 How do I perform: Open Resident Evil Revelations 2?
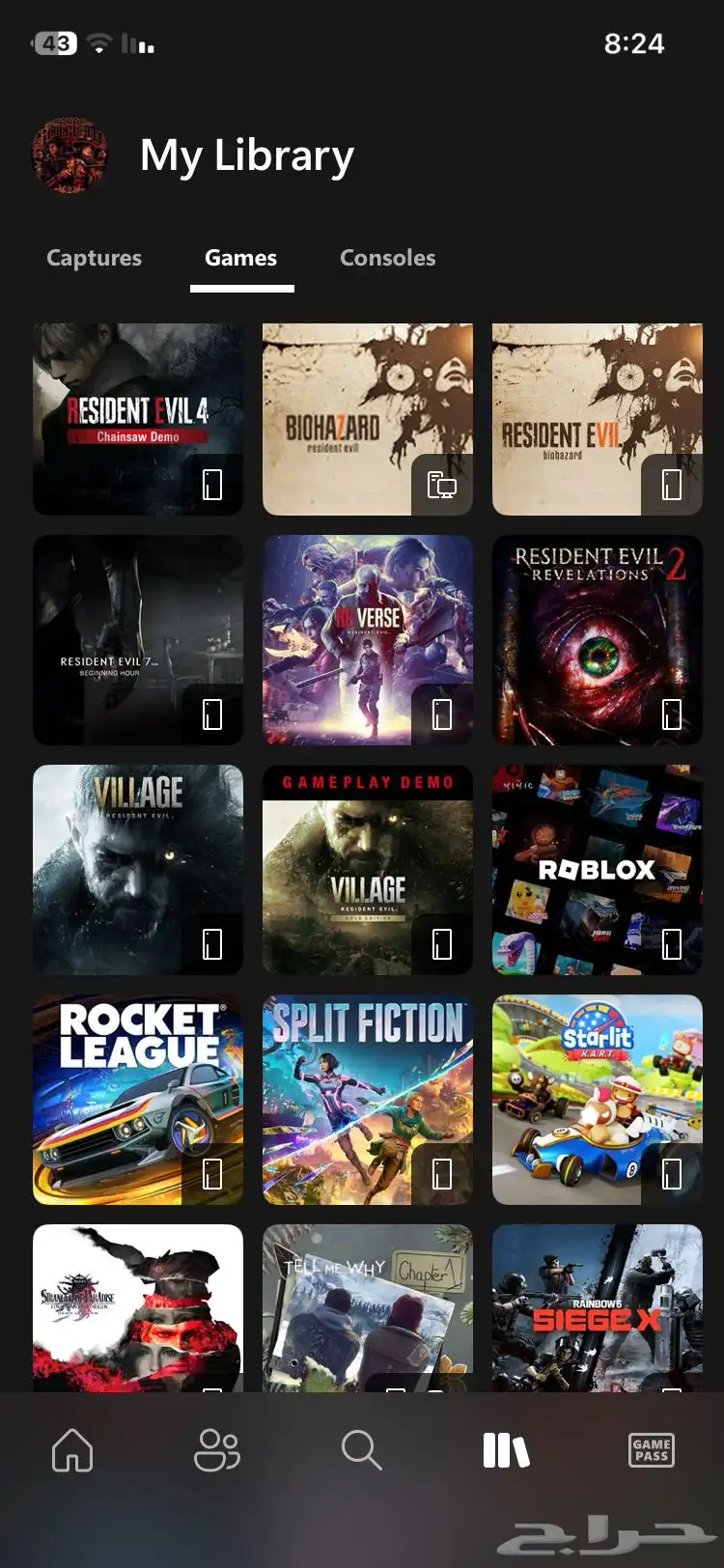tap(597, 639)
